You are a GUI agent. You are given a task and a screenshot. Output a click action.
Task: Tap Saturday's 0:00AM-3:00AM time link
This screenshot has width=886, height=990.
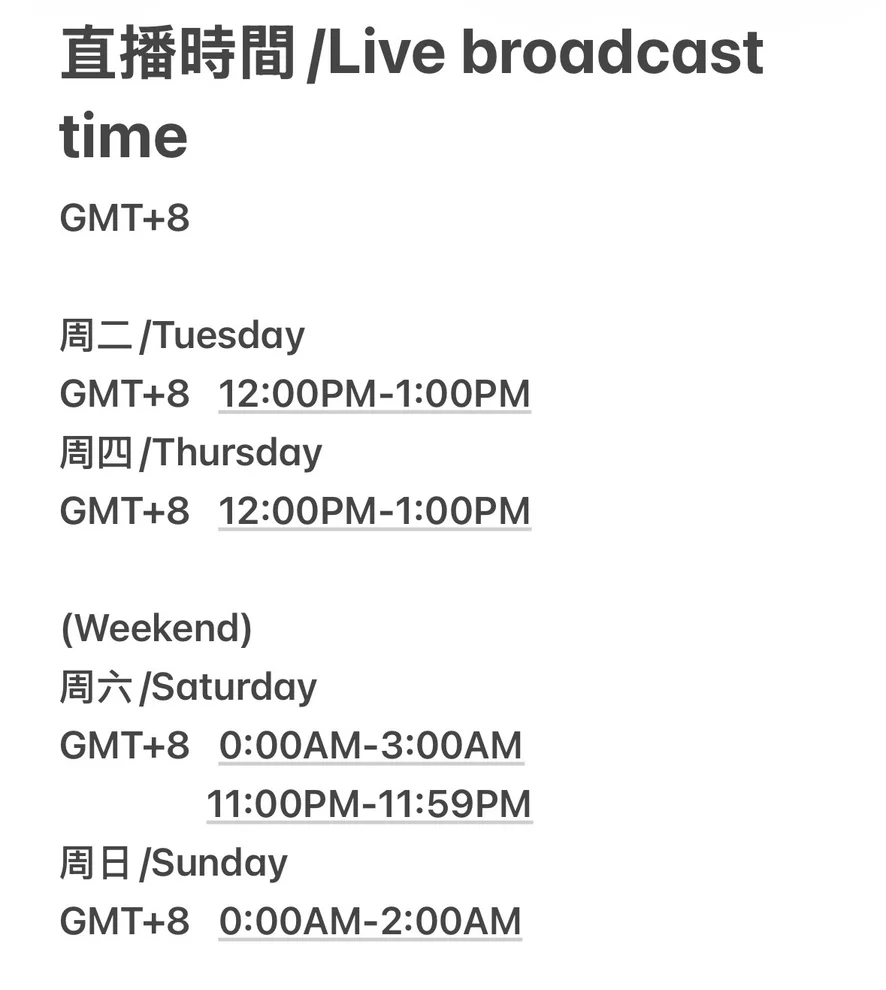click(371, 746)
